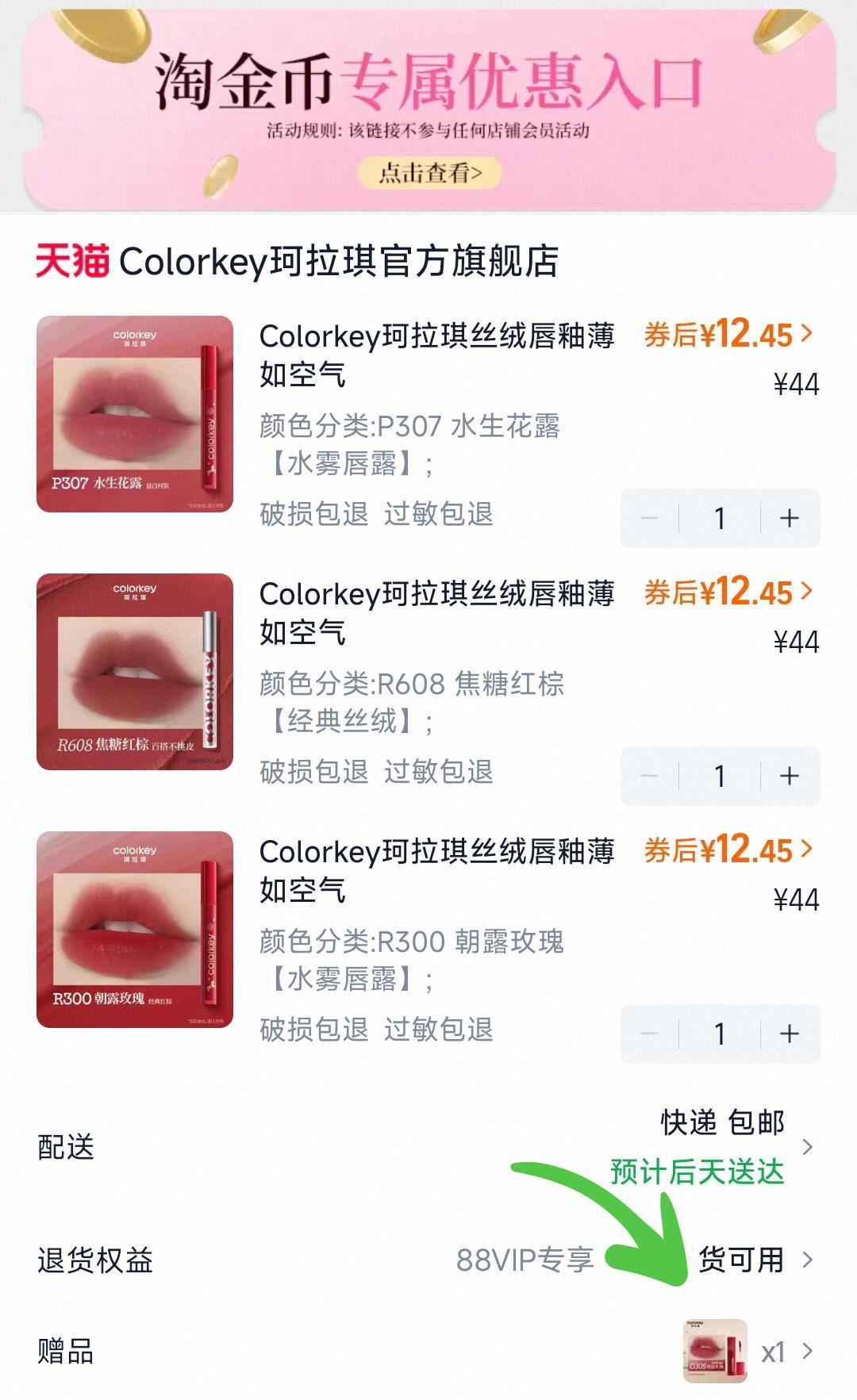Open the P307 水生花露 product image
857x1400 pixels.
135,413
